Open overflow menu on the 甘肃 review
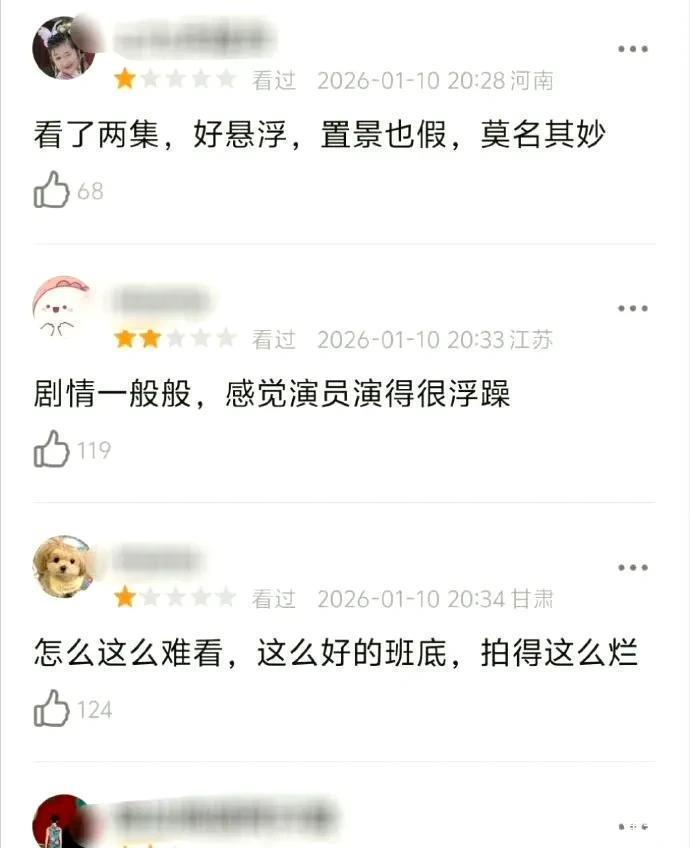 pyautogui.click(x=632, y=567)
